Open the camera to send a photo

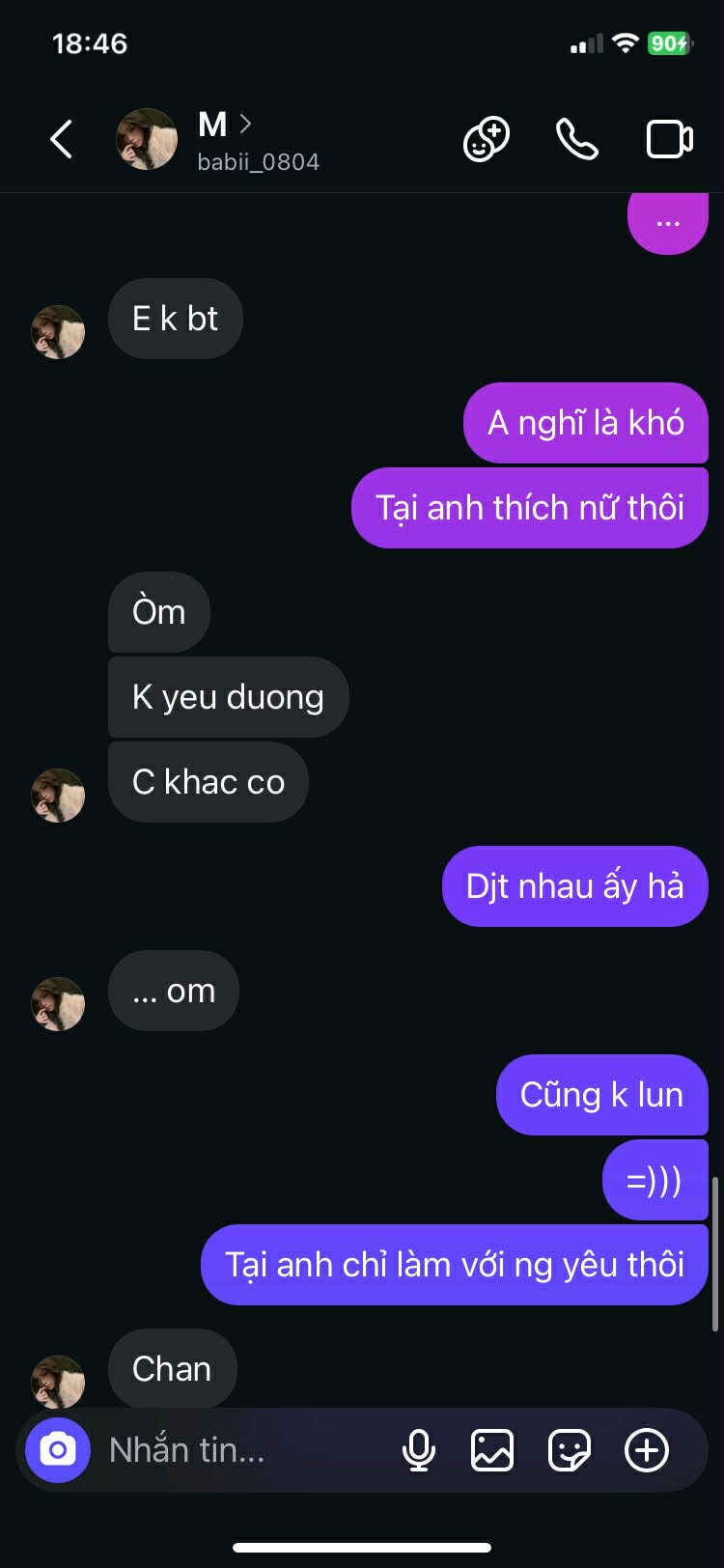(x=57, y=1449)
